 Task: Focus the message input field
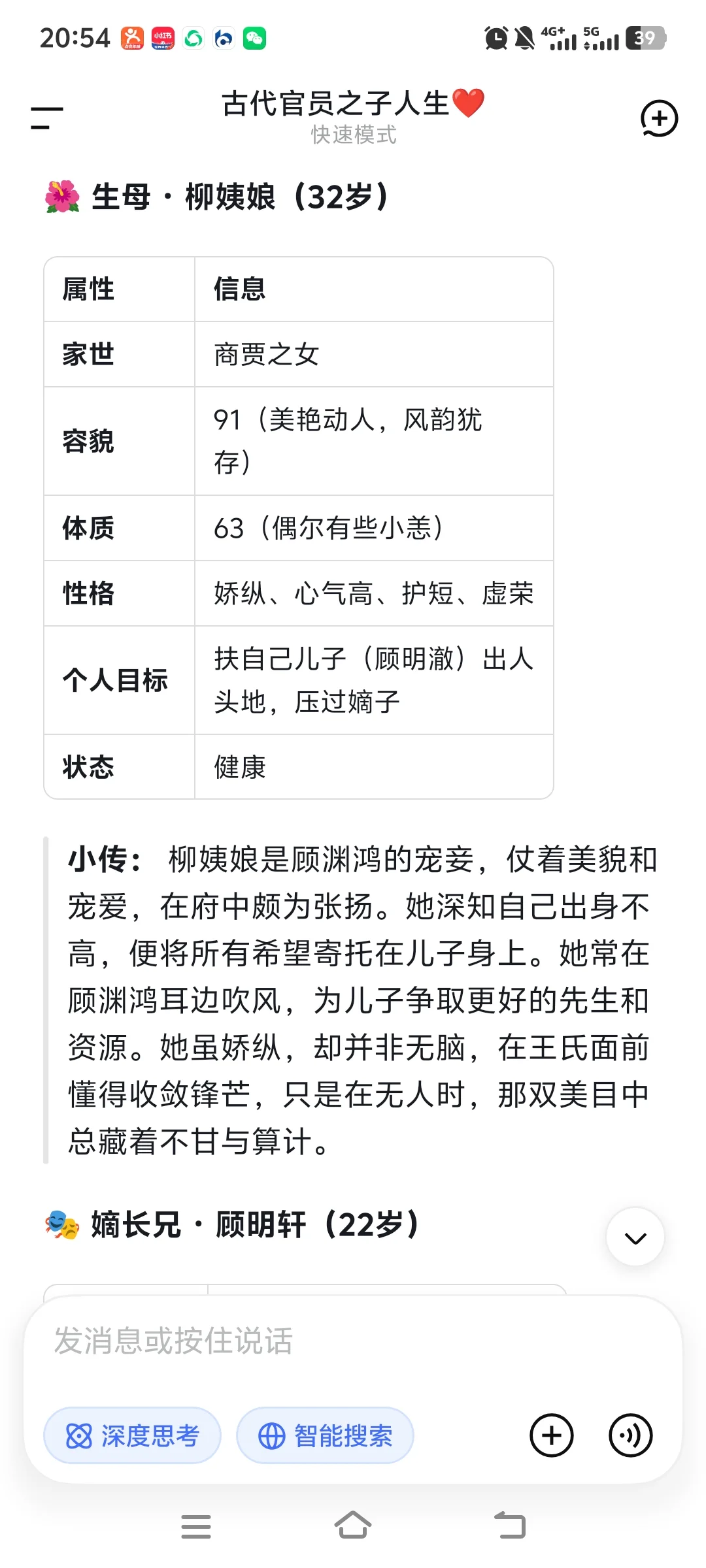(353, 1341)
